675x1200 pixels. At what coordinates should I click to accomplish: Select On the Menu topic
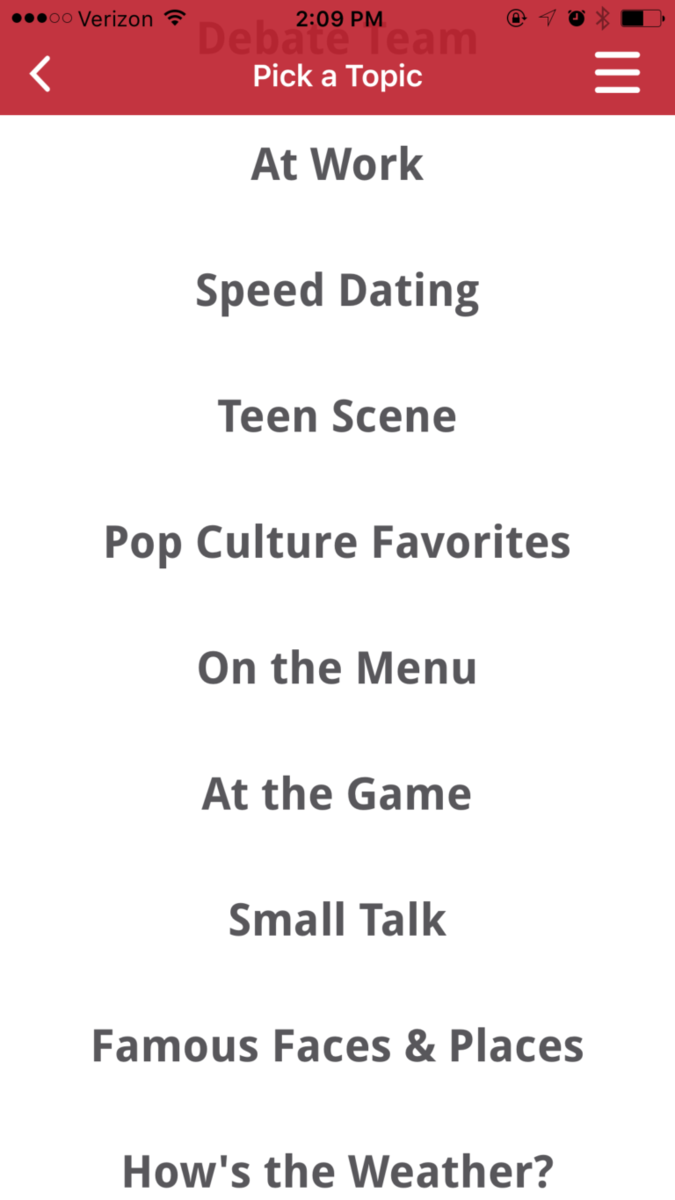tap(337, 668)
